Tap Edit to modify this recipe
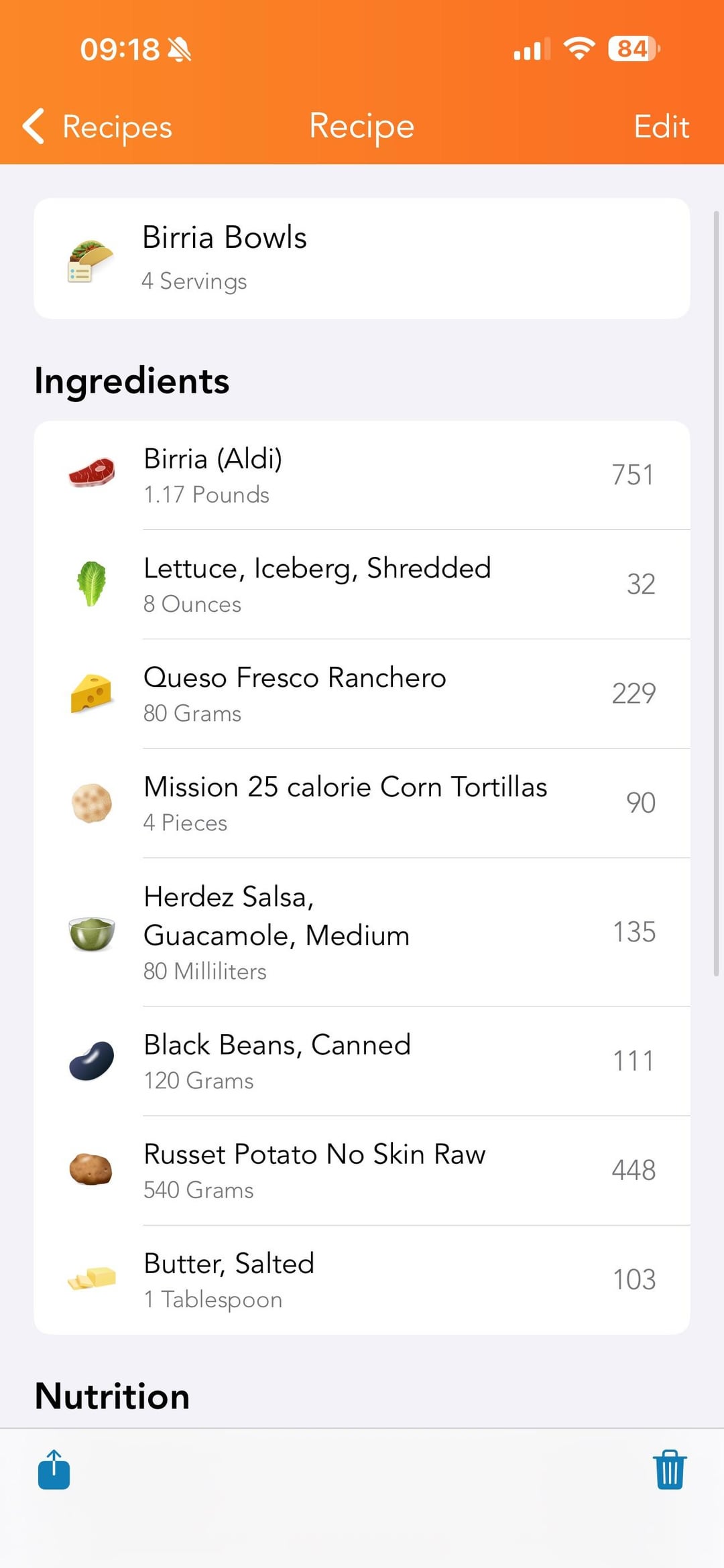The height and width of the screenshot is (1568, 724). (x=661, y=126)
